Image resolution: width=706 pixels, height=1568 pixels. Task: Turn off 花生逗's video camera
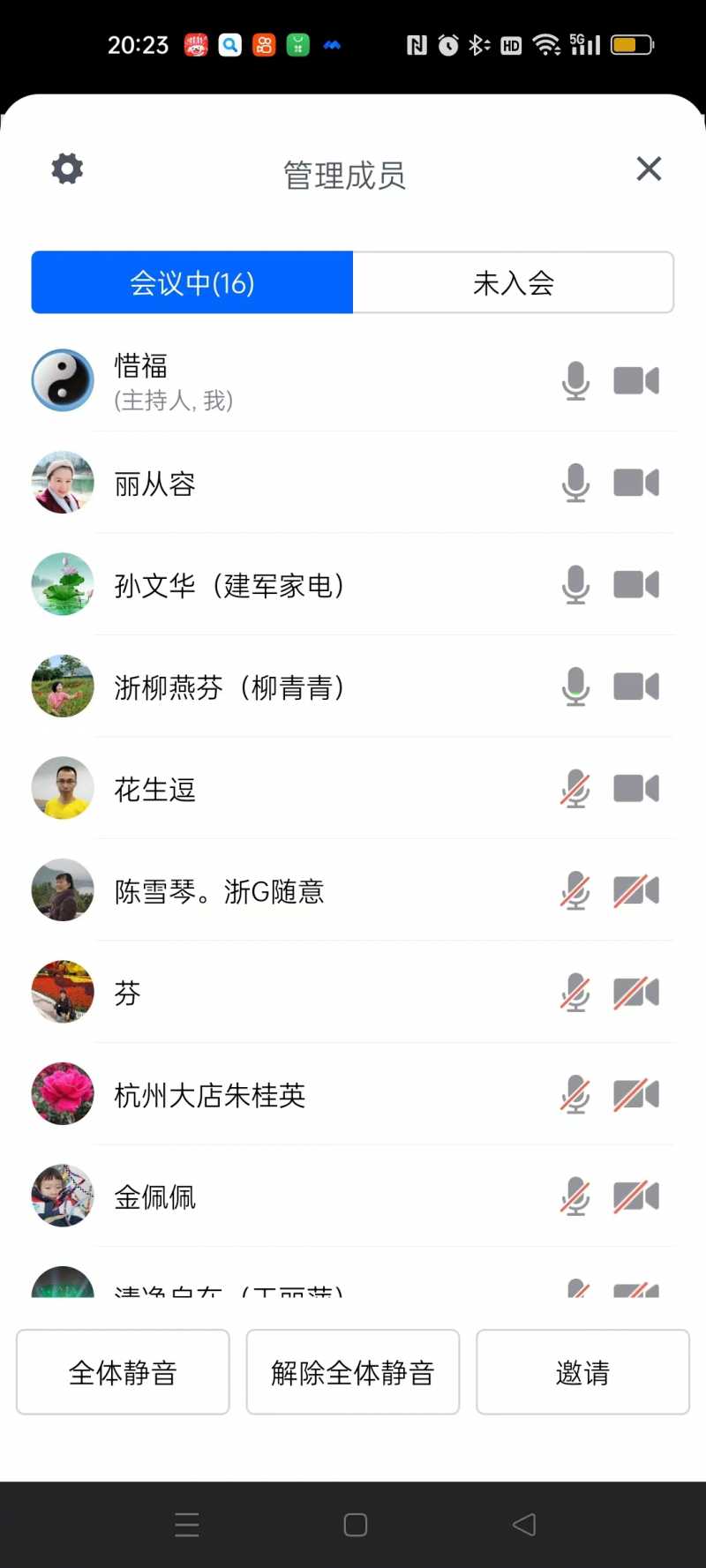click(x=636, y=789)
